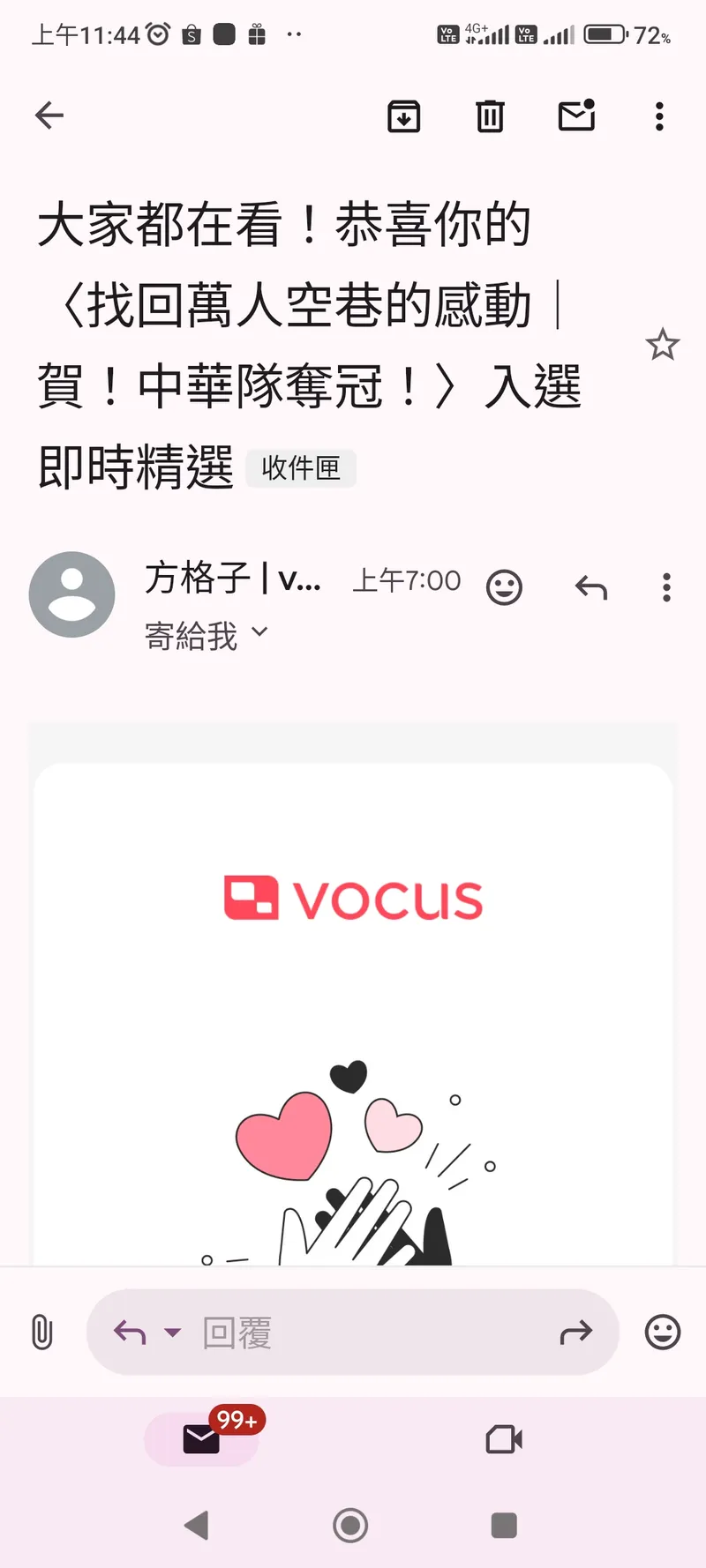Forward this email with the arrow
The width and height of the screenshot is (706, 1568).
pyautogui.click(x=575, y=1333)
